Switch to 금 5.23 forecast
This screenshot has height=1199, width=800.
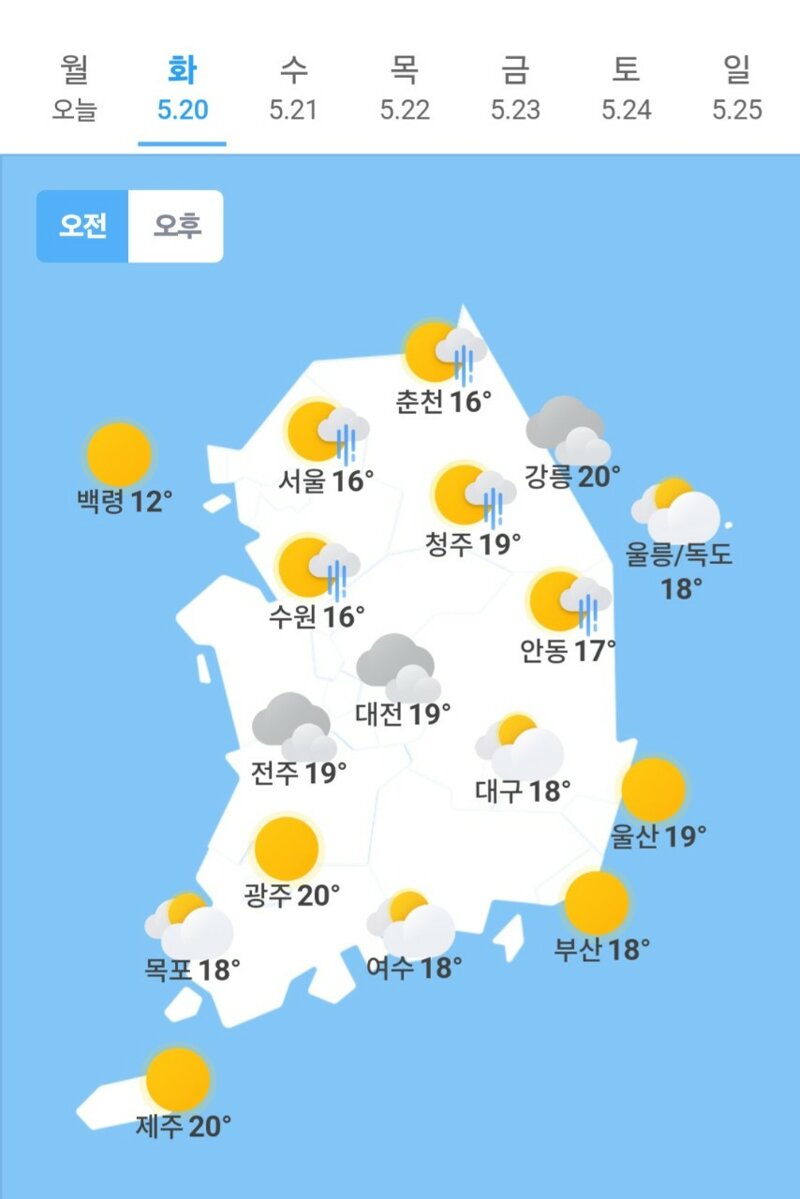(515, 89)
